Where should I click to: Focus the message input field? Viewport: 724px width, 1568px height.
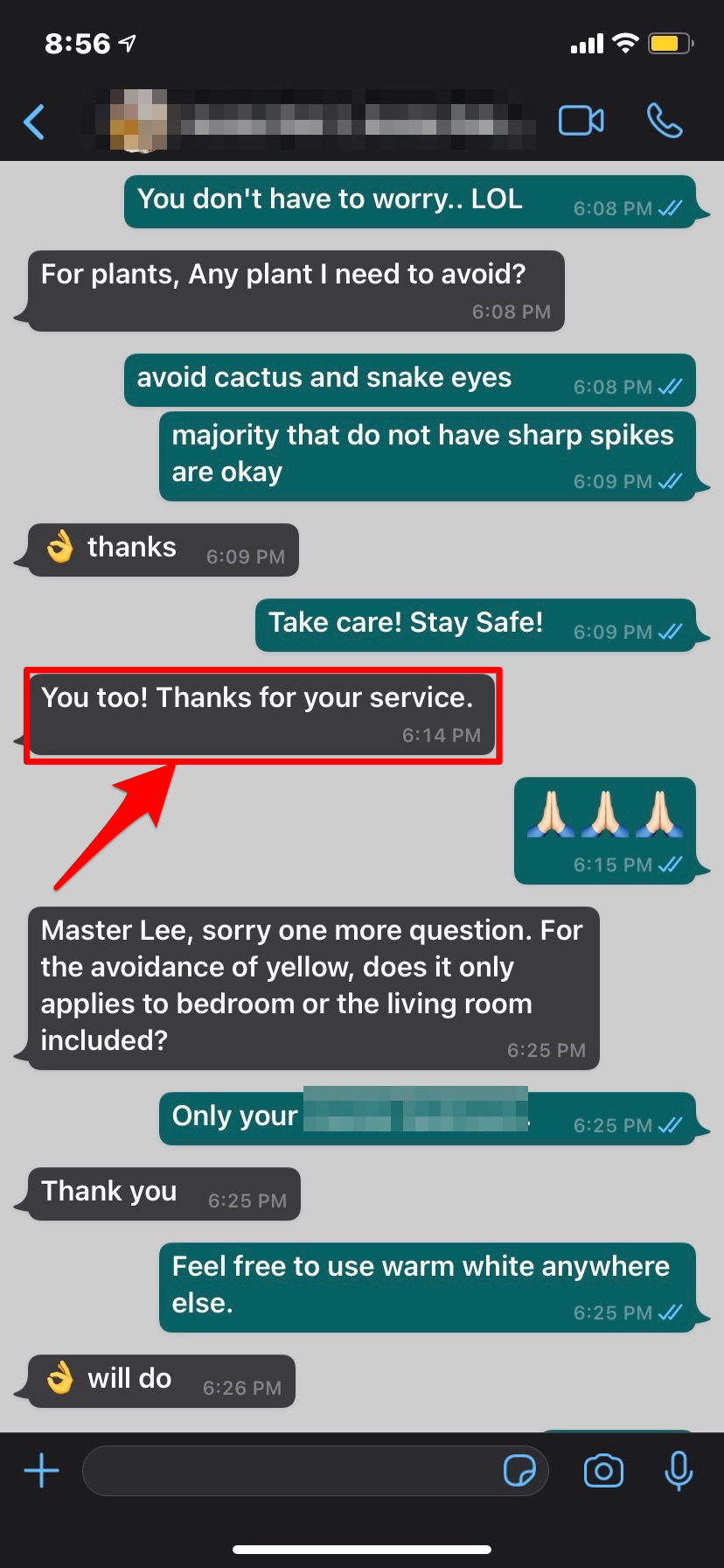(289, 1471)
